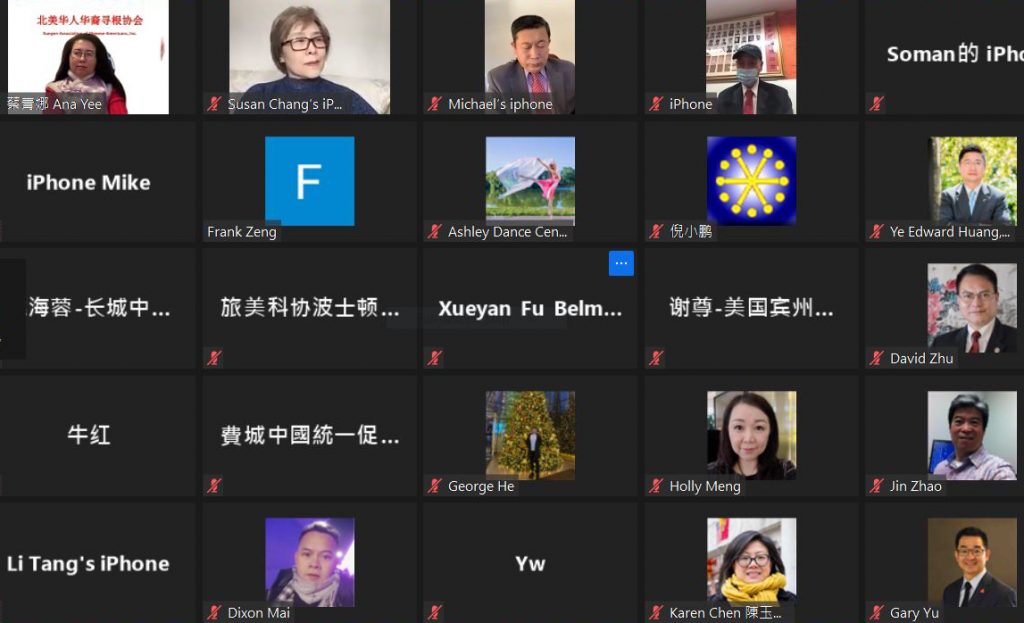Image resolution: width=1024 pixels, height=623 pixels.
Task: Select Dixon Mai's participant tile
Action: pos(309,562)
